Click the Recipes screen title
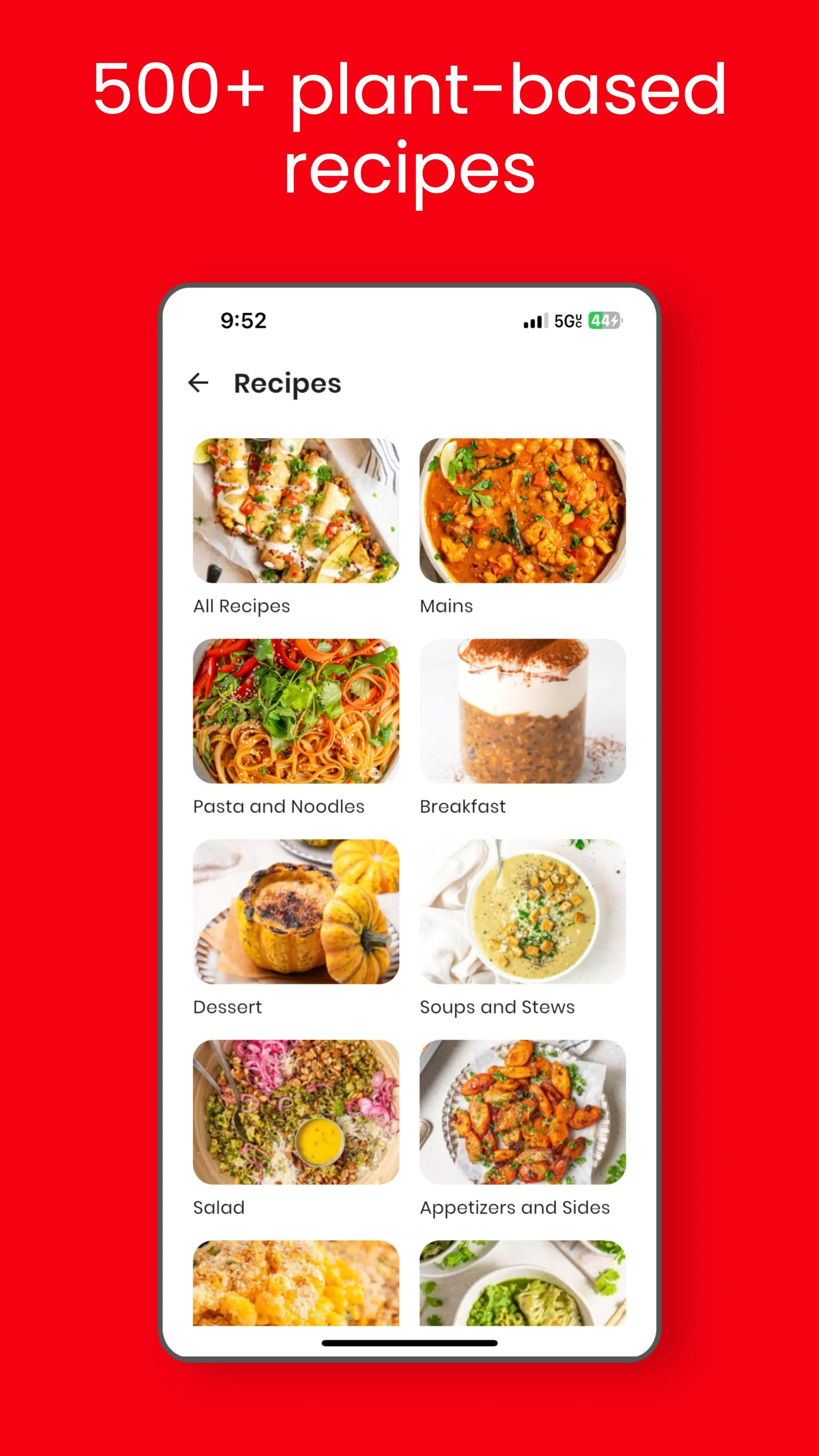 coord(287,383)
